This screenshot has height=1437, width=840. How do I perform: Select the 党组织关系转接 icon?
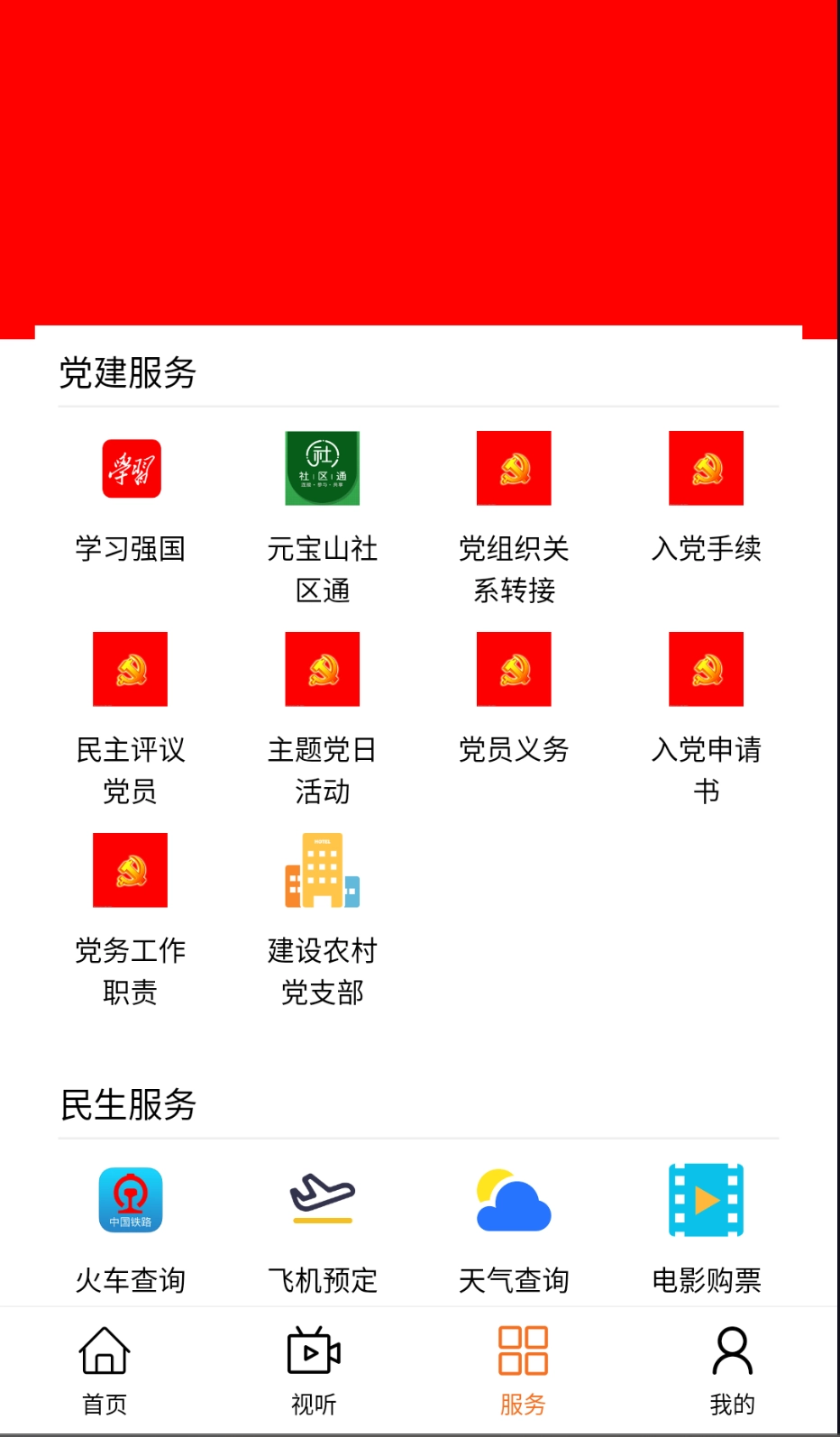click(515, 468)
